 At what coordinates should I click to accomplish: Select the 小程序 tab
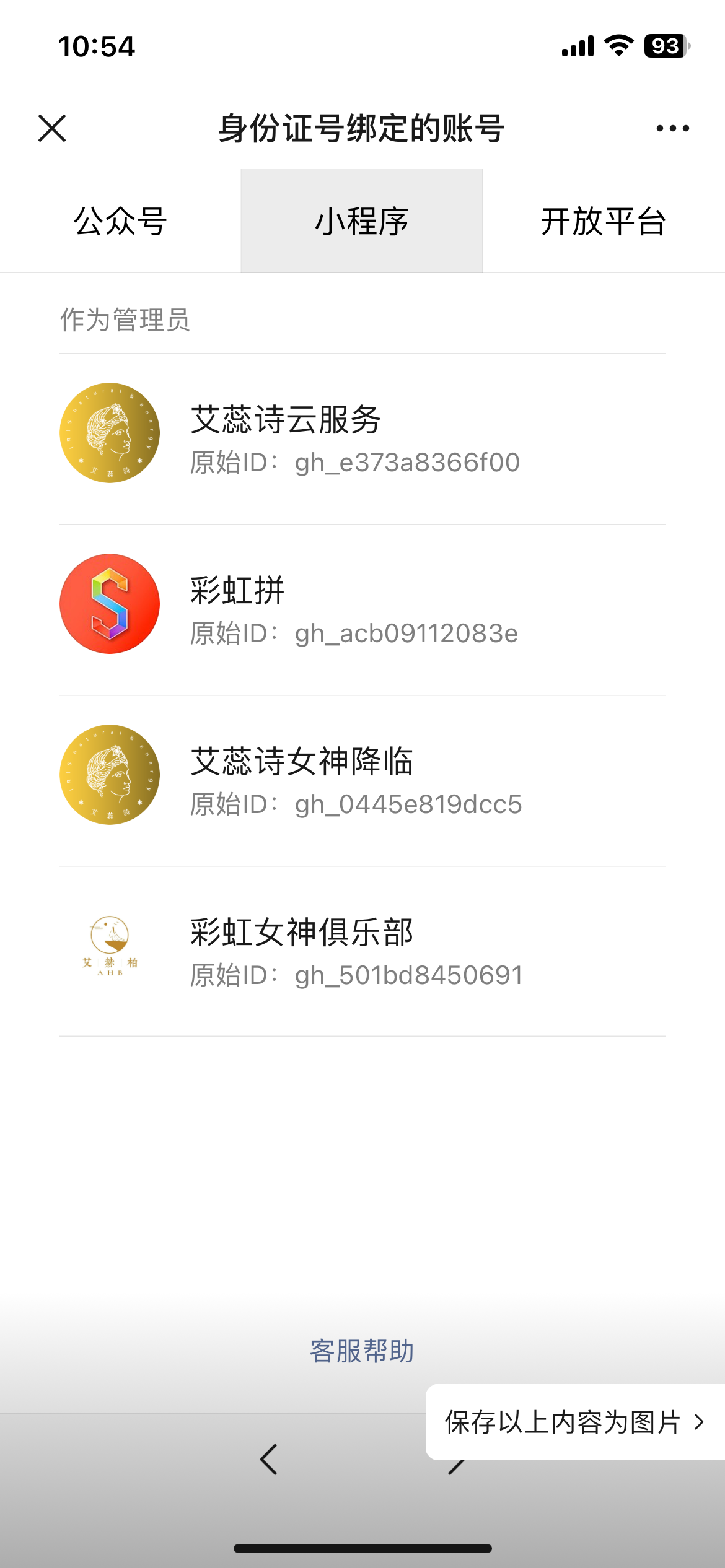362,221
